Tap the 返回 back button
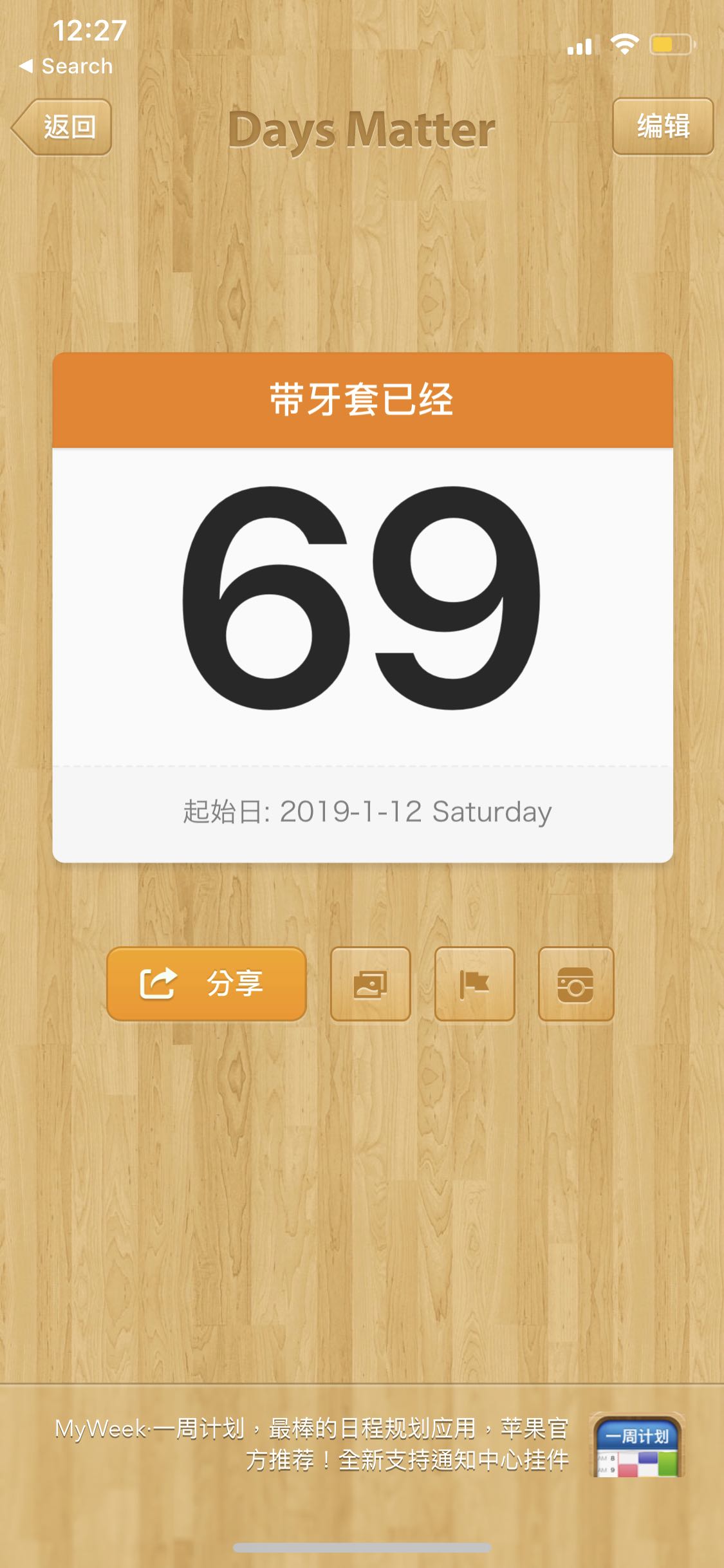 (x=62, y=127)
